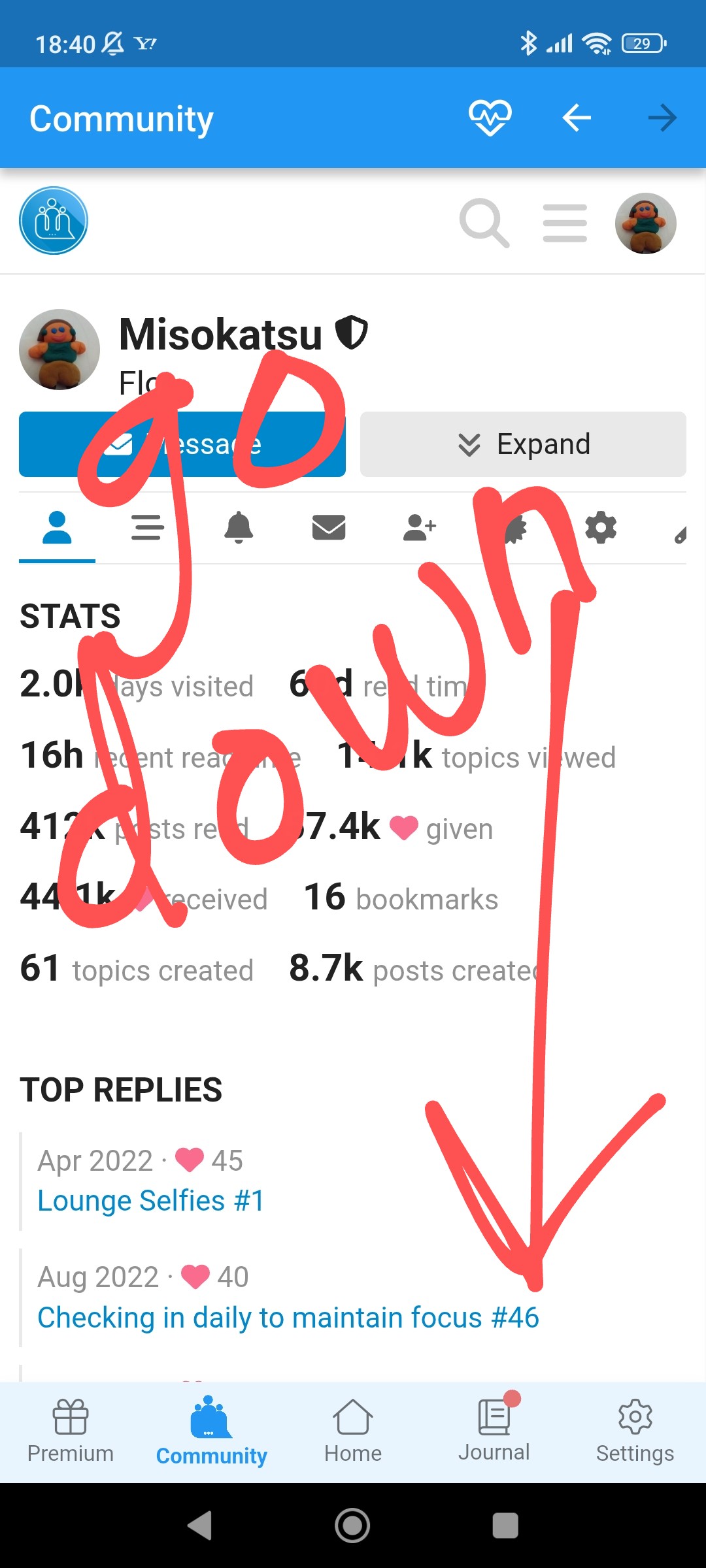706x1568 pixels.
Task: Open the invites tab with person-plus icon
Action: click(419, 527)
